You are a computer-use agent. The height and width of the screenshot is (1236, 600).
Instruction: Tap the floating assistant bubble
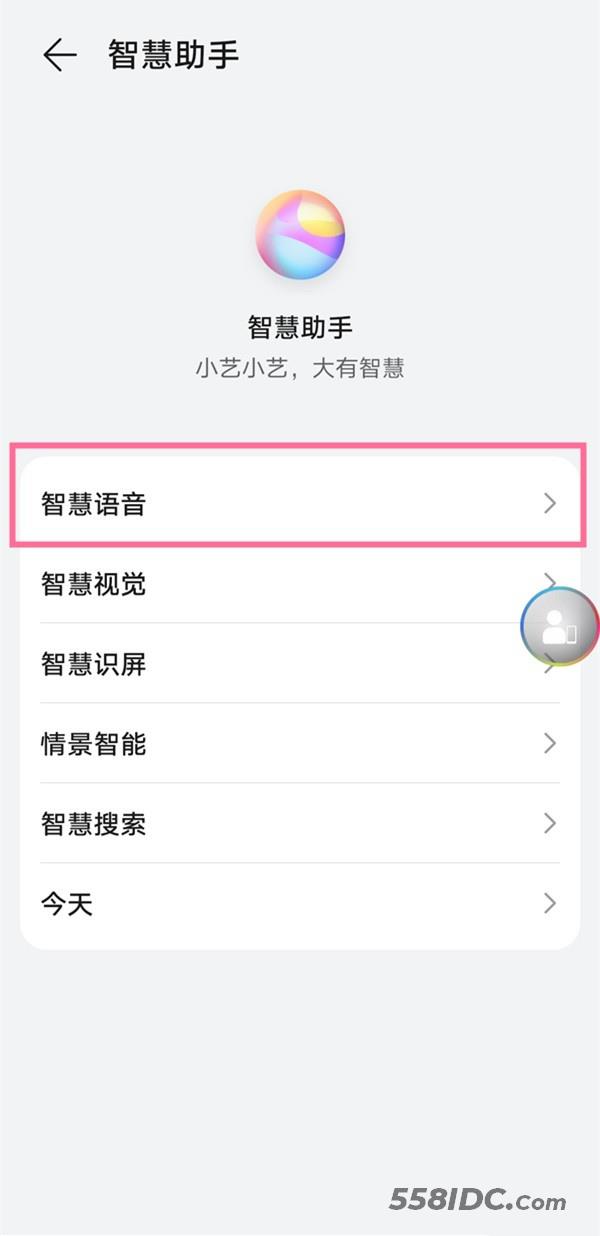pyautogui.click(x=560, y=627)
